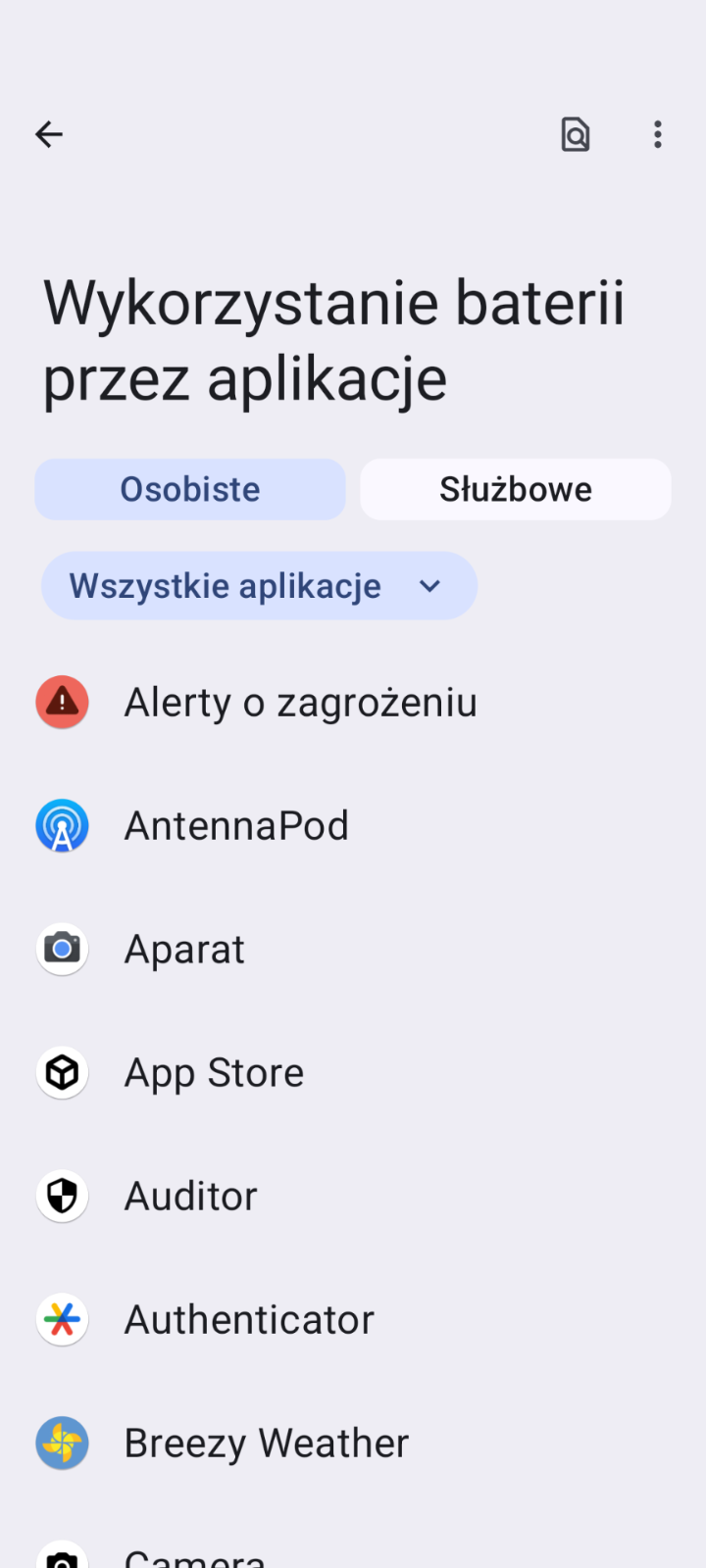Switch to the Osobiste tab

(190, 489)
